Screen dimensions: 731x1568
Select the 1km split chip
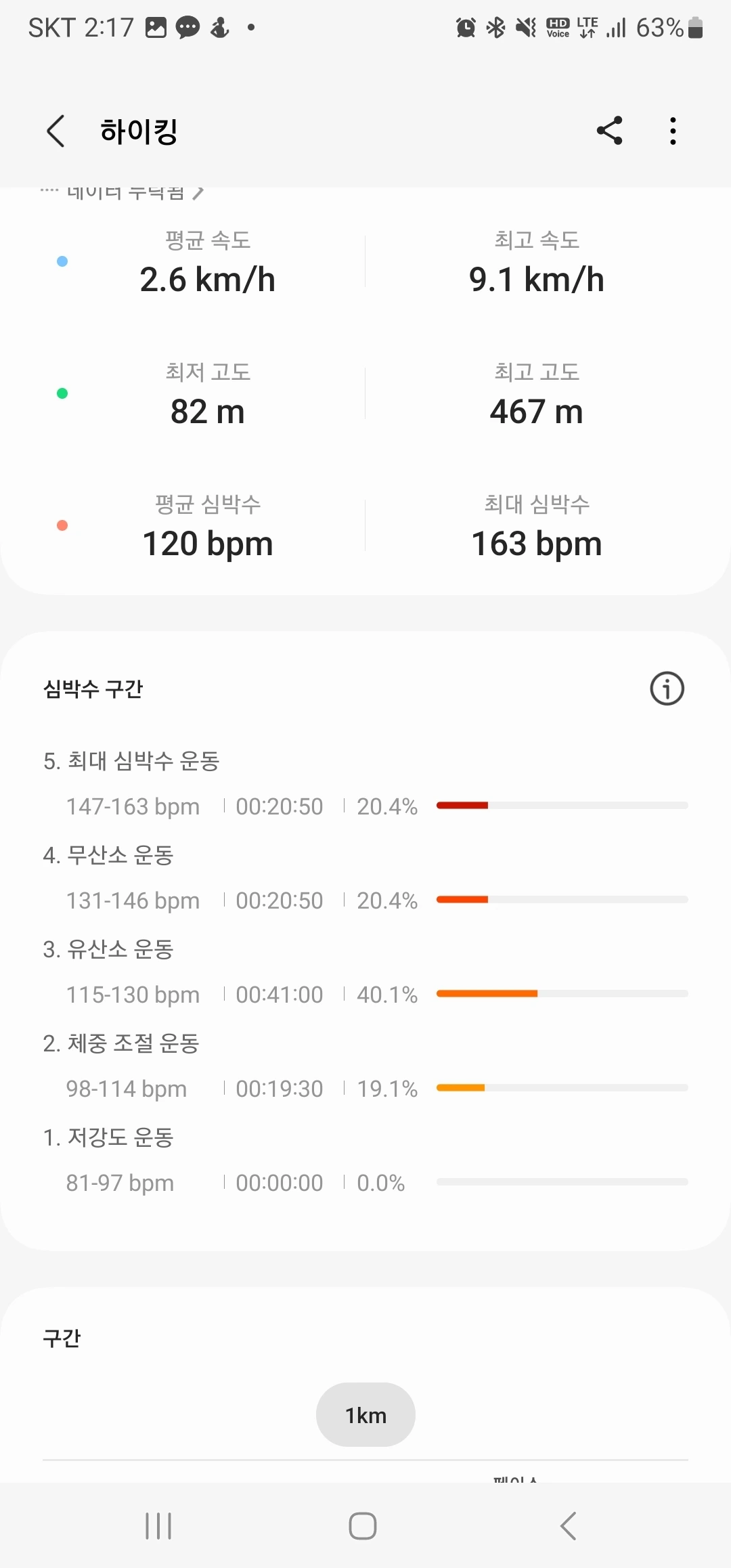[365, 1414]
